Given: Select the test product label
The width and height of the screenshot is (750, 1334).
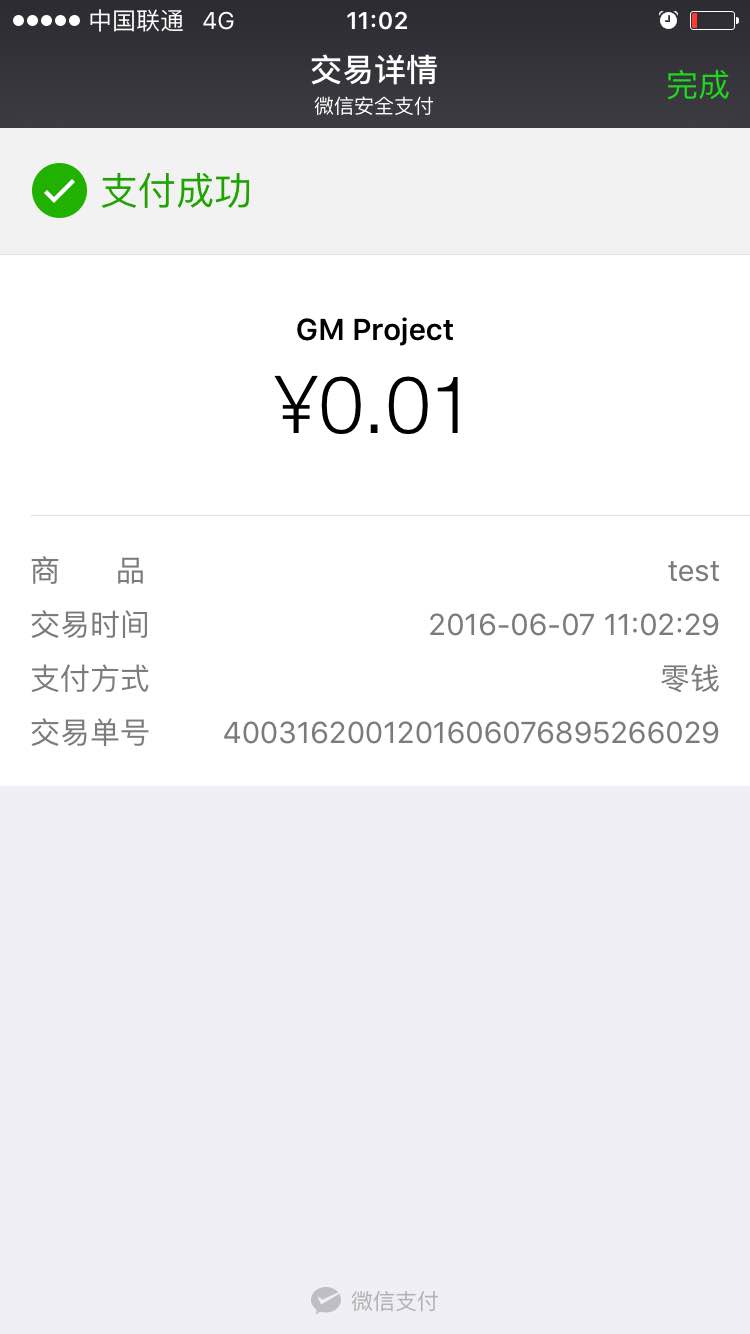Looking at the screenshot, I should pyautogui.click(x=693, y=570).
